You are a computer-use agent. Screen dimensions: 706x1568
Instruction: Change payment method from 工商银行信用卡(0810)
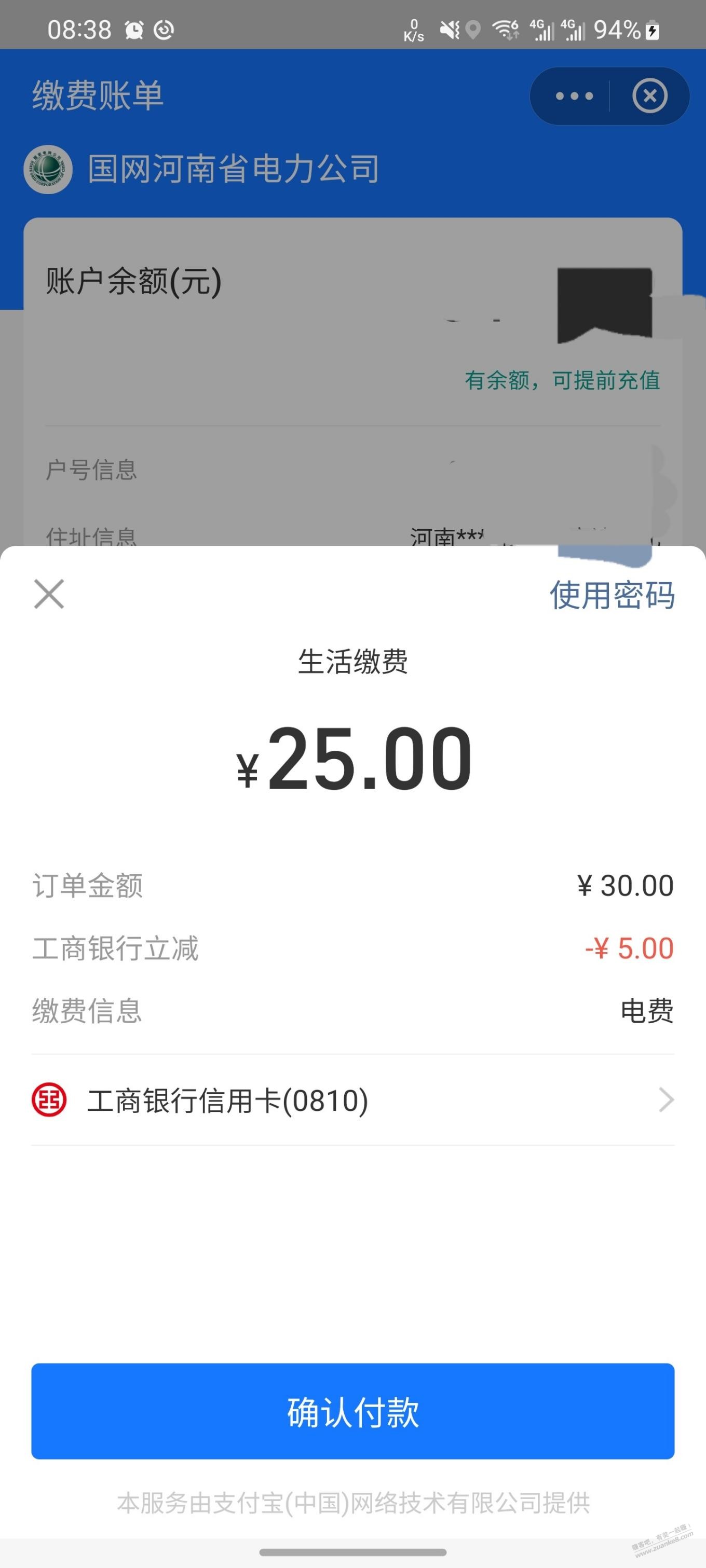352,1100
